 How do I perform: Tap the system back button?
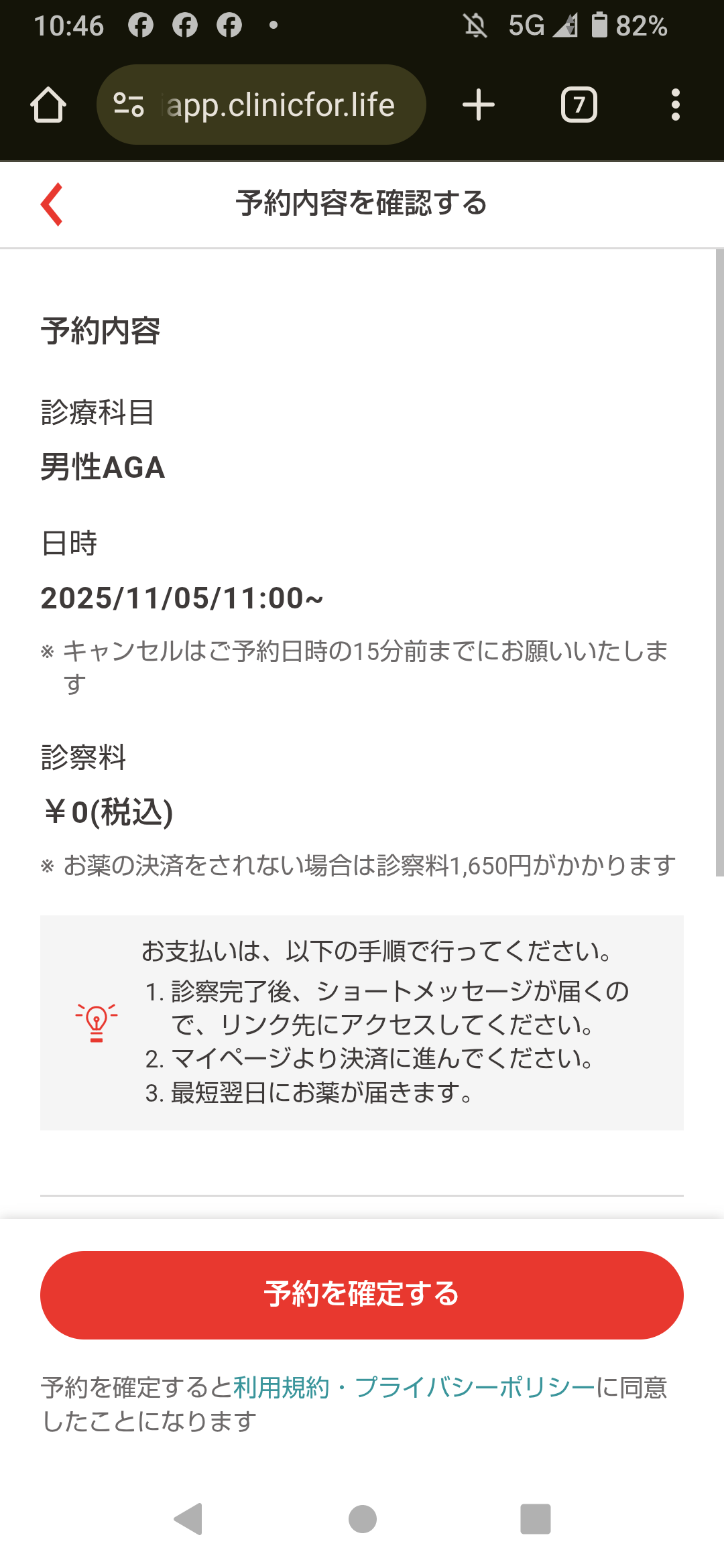(188, 1518)
